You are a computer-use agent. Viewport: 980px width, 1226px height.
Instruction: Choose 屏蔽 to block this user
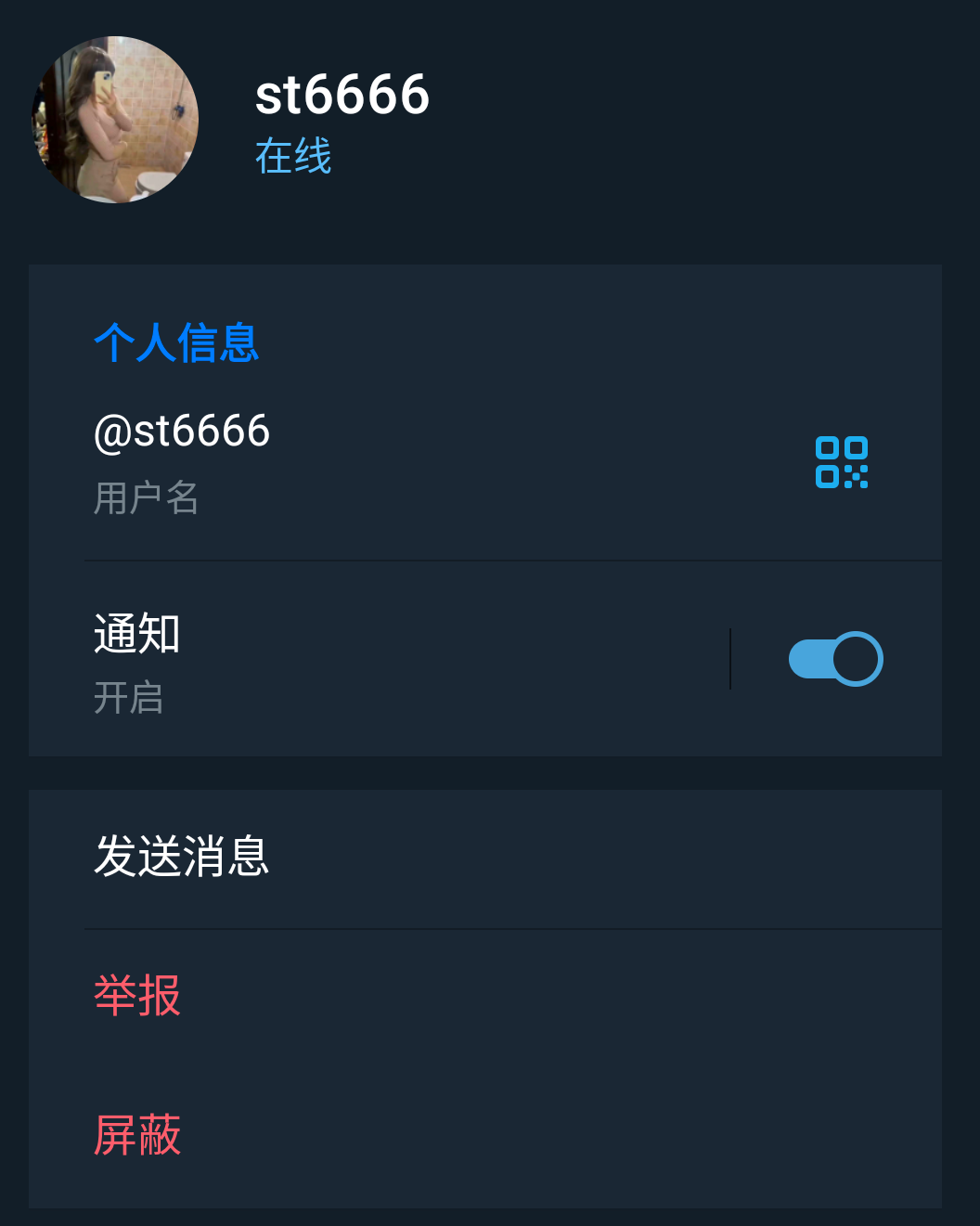(137, 1135)
